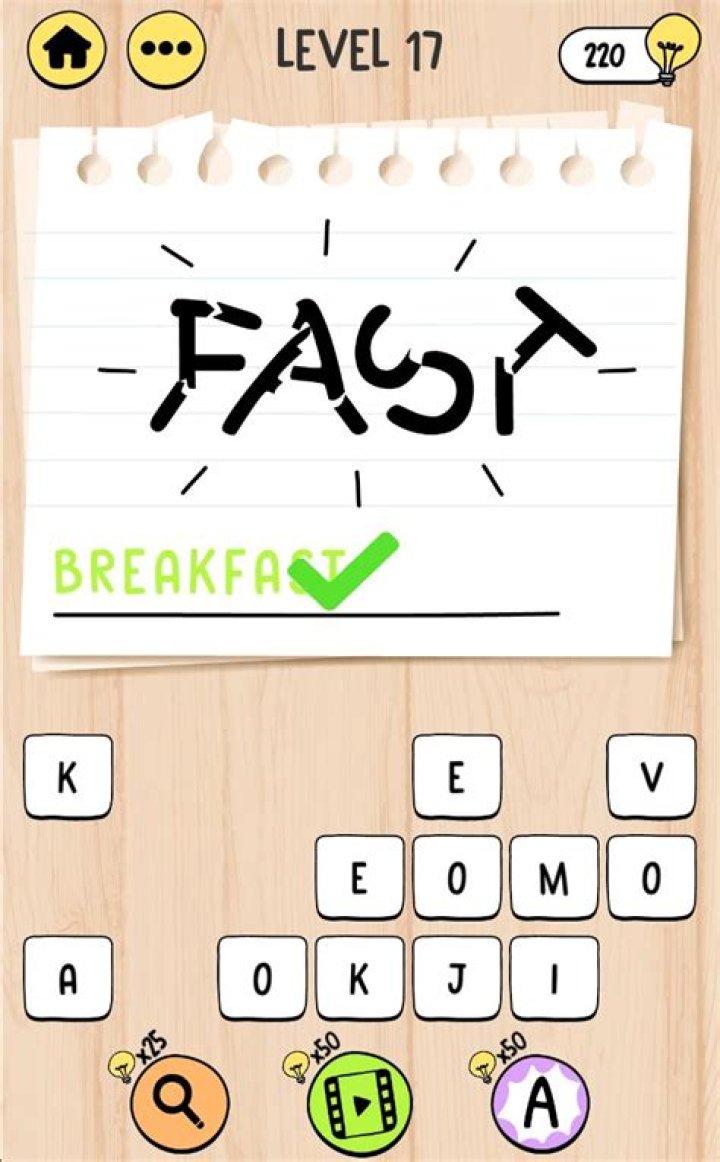Pick the letter V tile
Screen dimensions: 720x1162
[651, 777]
